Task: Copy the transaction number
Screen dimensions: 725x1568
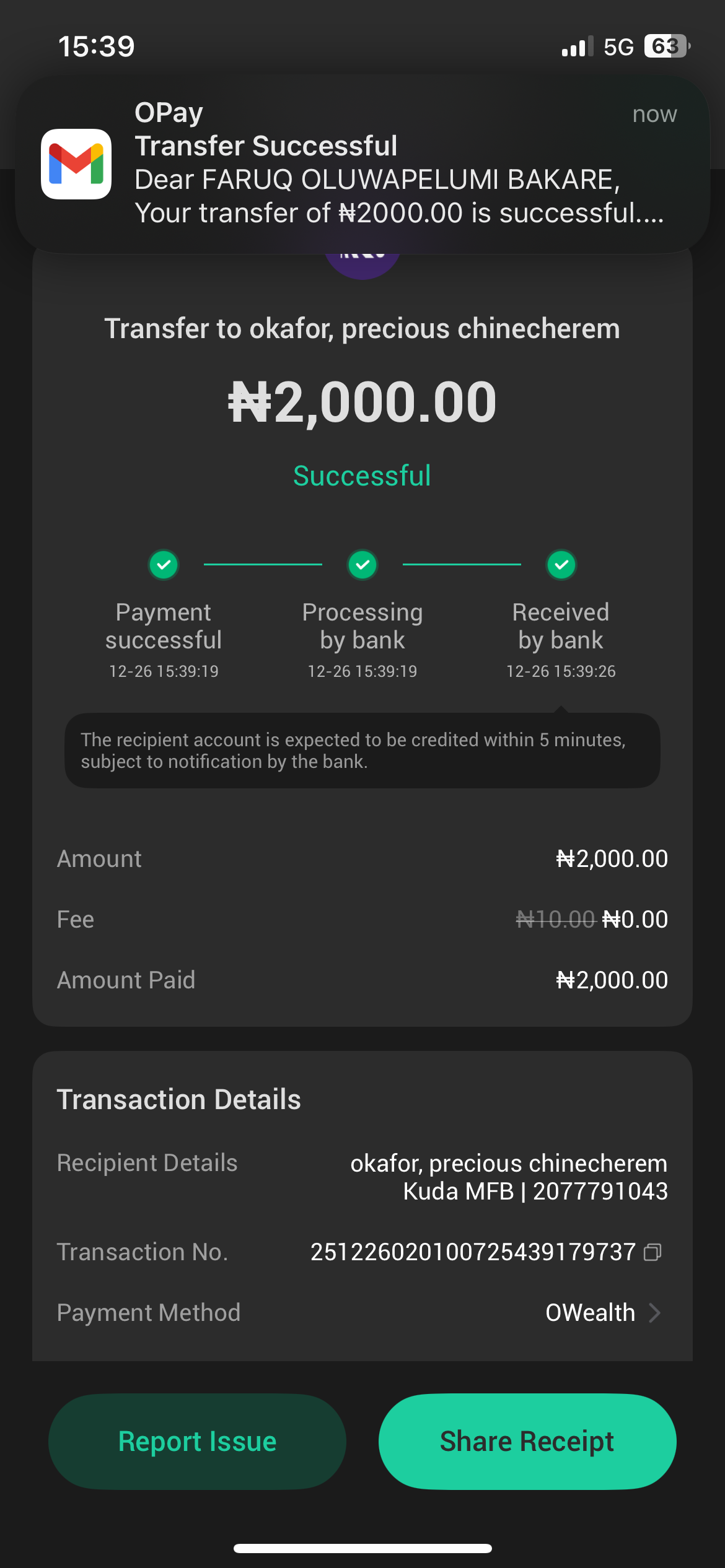Action: coord(652,1253)
